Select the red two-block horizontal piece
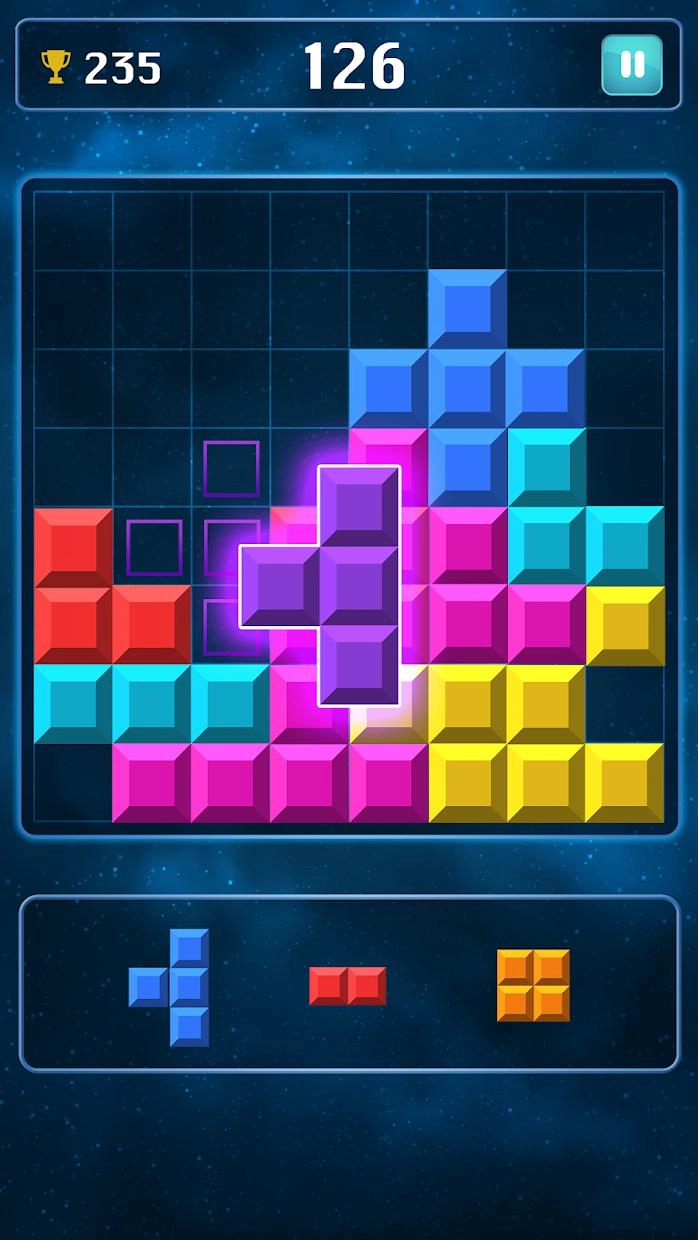The height and width of the screenshot is (1240, 698). point(347,986)
